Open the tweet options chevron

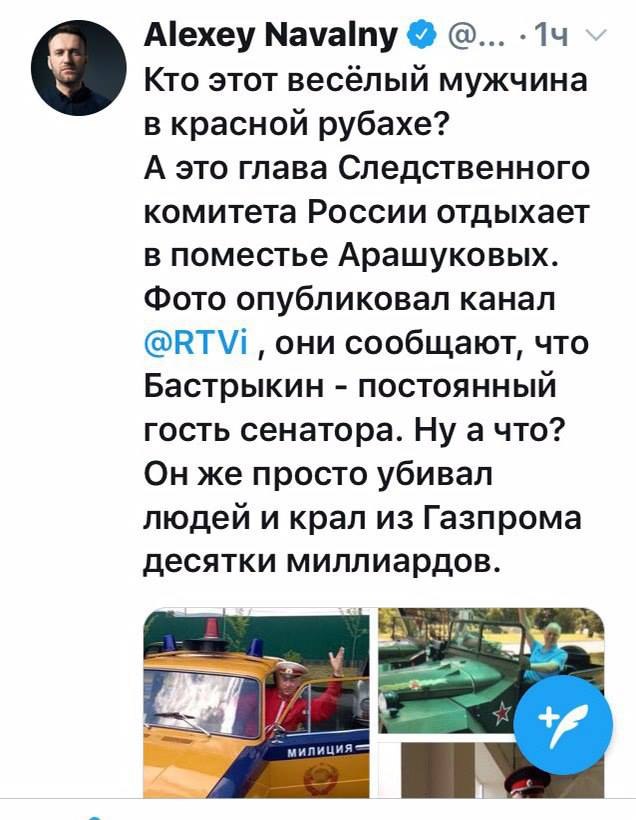596,40
